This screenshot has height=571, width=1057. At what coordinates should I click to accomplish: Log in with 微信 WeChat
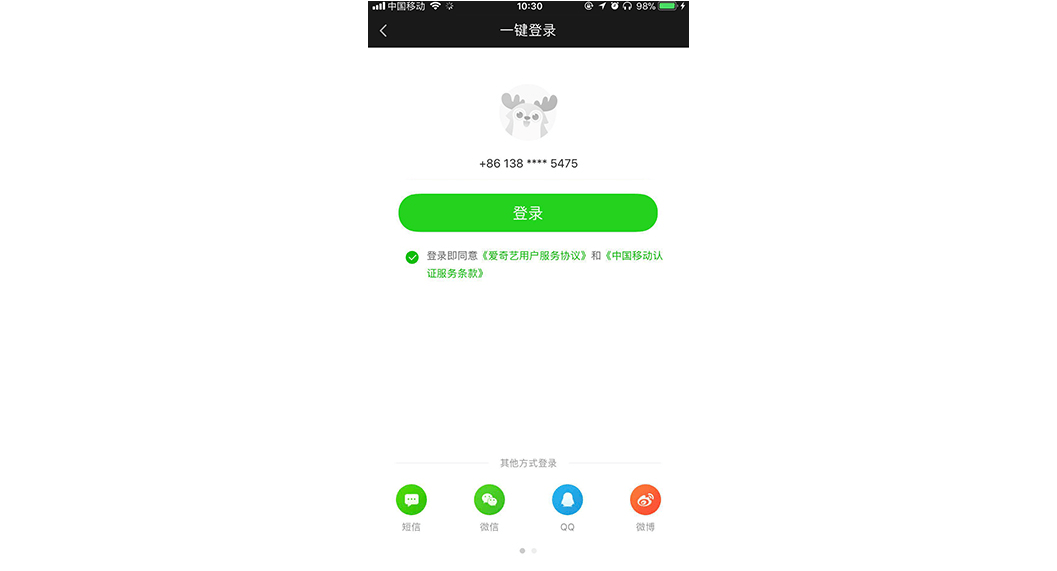point(489,500)
